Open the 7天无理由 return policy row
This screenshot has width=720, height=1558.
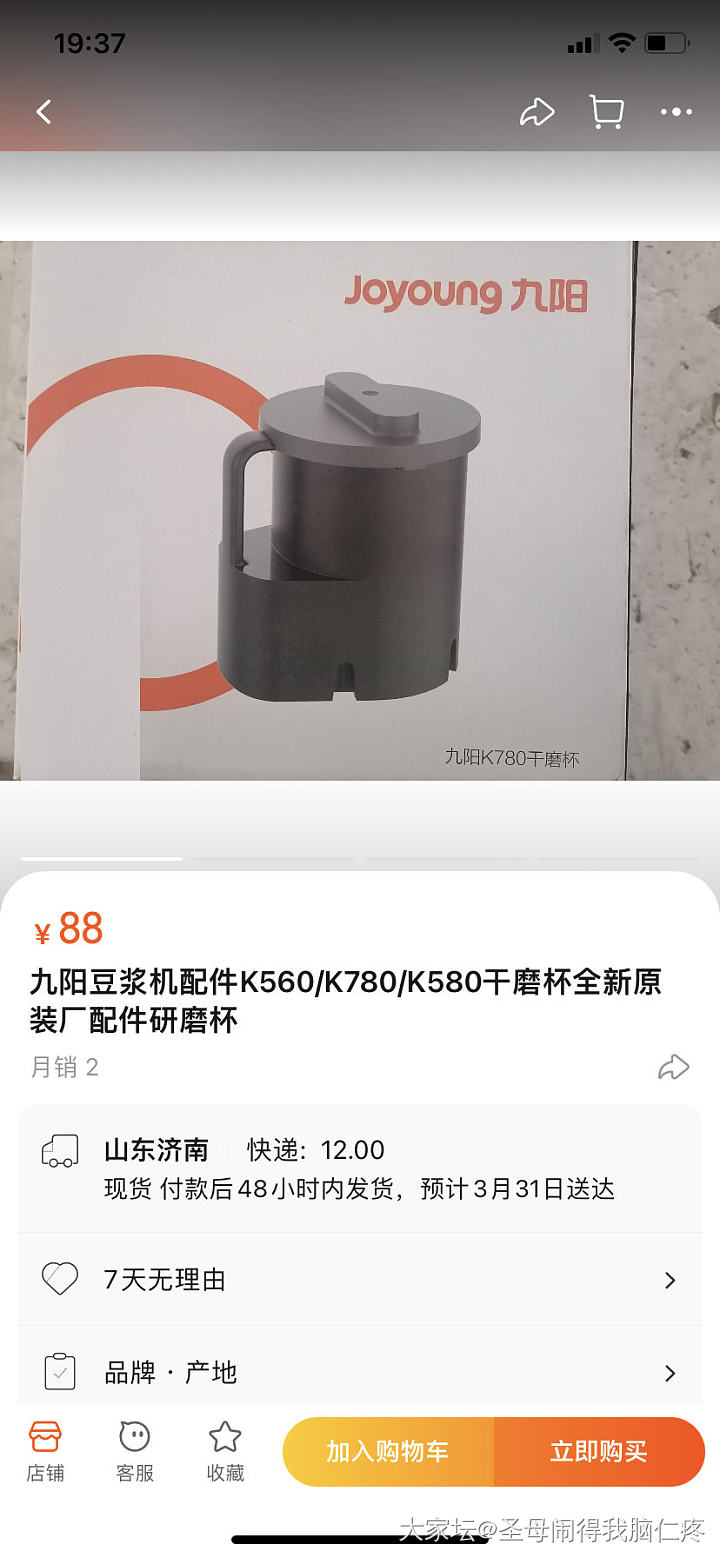tap(360, 1280)
